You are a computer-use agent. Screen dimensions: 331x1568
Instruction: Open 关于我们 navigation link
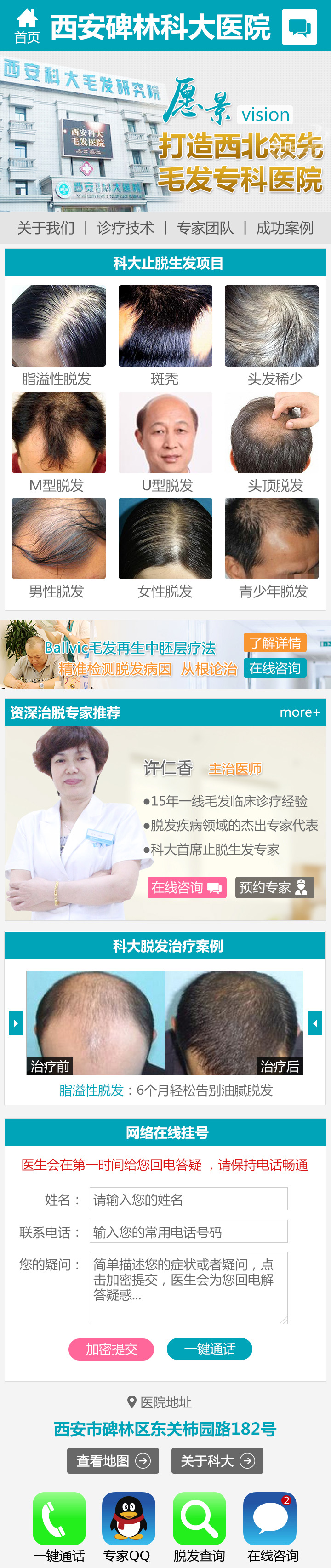point(46,228)
